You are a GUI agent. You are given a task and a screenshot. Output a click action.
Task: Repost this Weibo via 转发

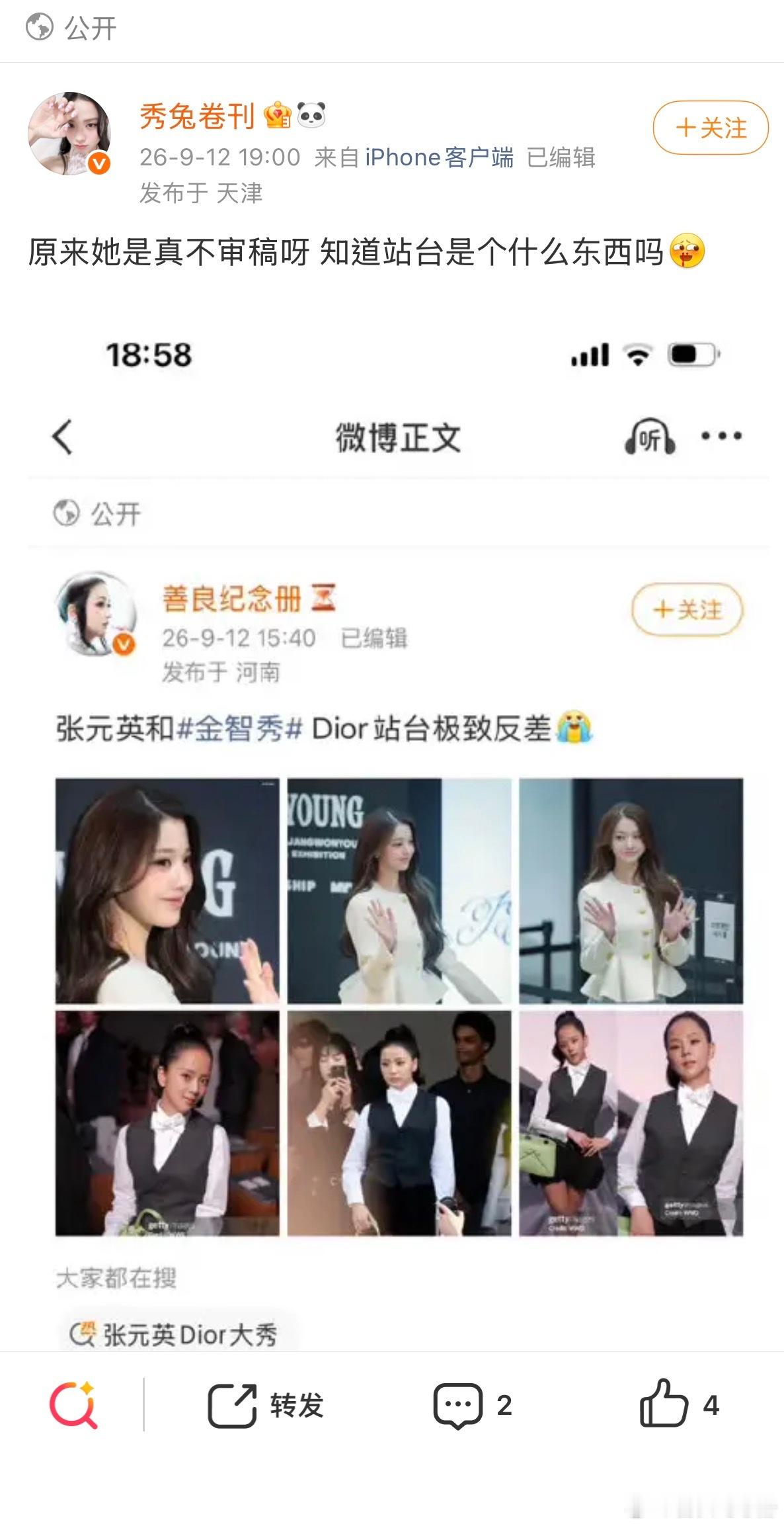(x=266, y=1405)
